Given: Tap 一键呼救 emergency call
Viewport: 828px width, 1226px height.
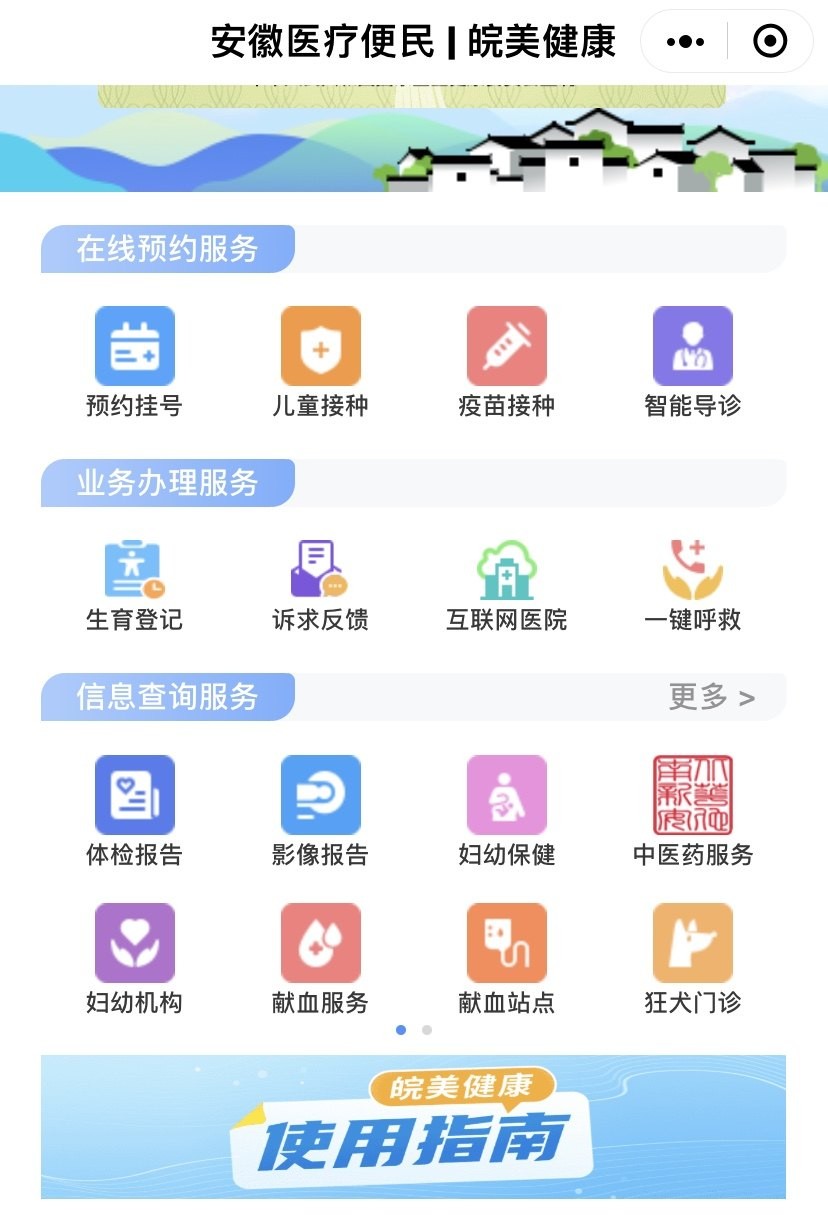Looking at the screenshot, I should click(x=692, y=585).
